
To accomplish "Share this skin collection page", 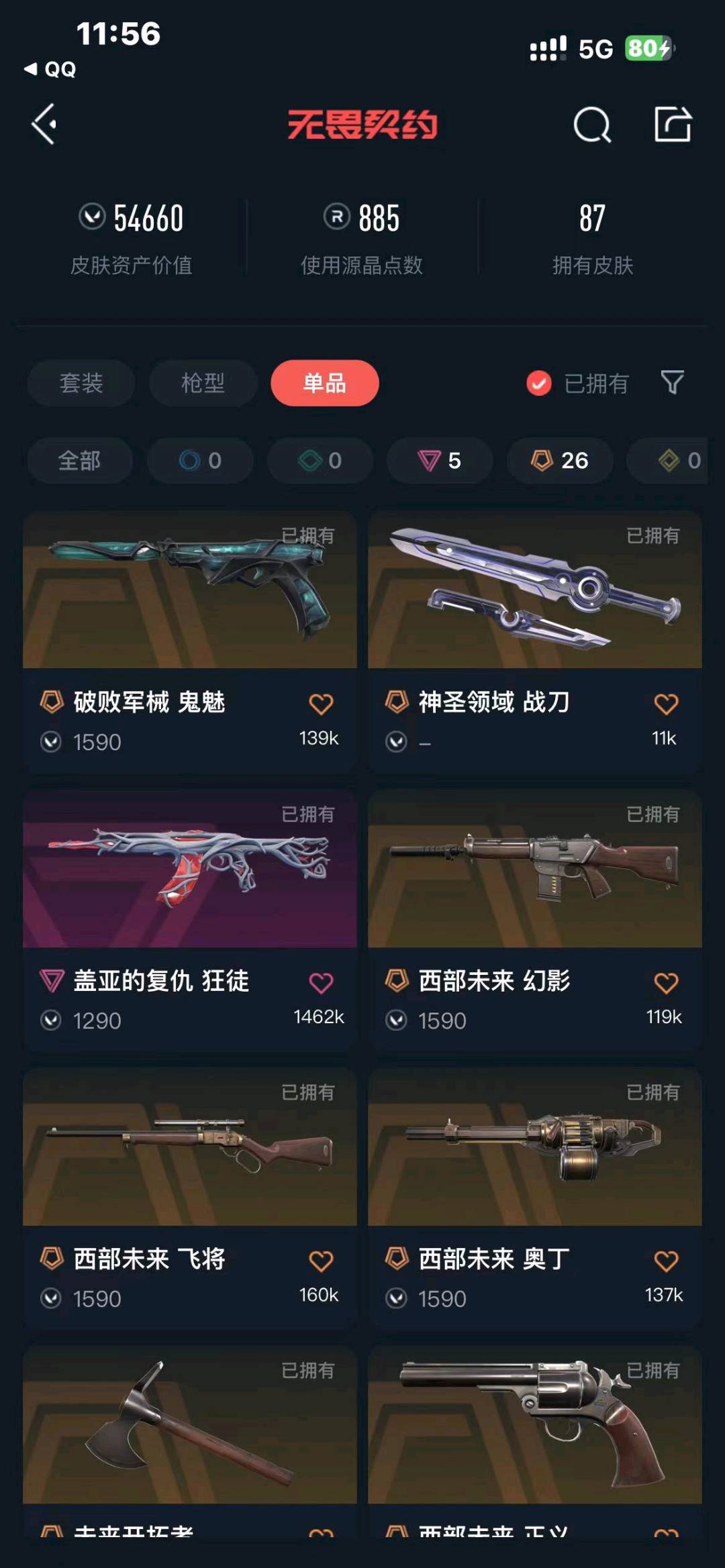I will [673, 125].
